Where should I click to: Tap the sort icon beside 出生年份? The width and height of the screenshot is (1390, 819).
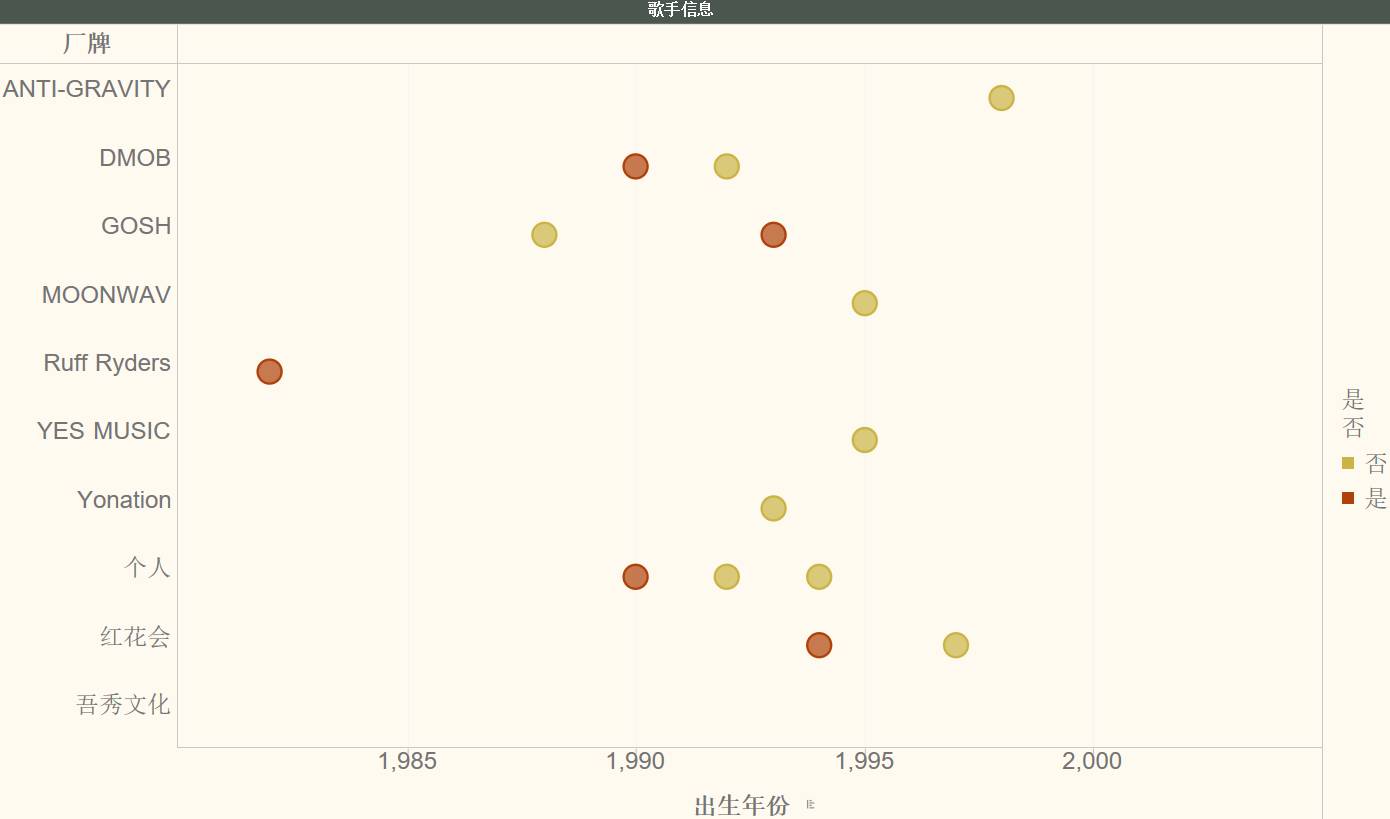810,804
